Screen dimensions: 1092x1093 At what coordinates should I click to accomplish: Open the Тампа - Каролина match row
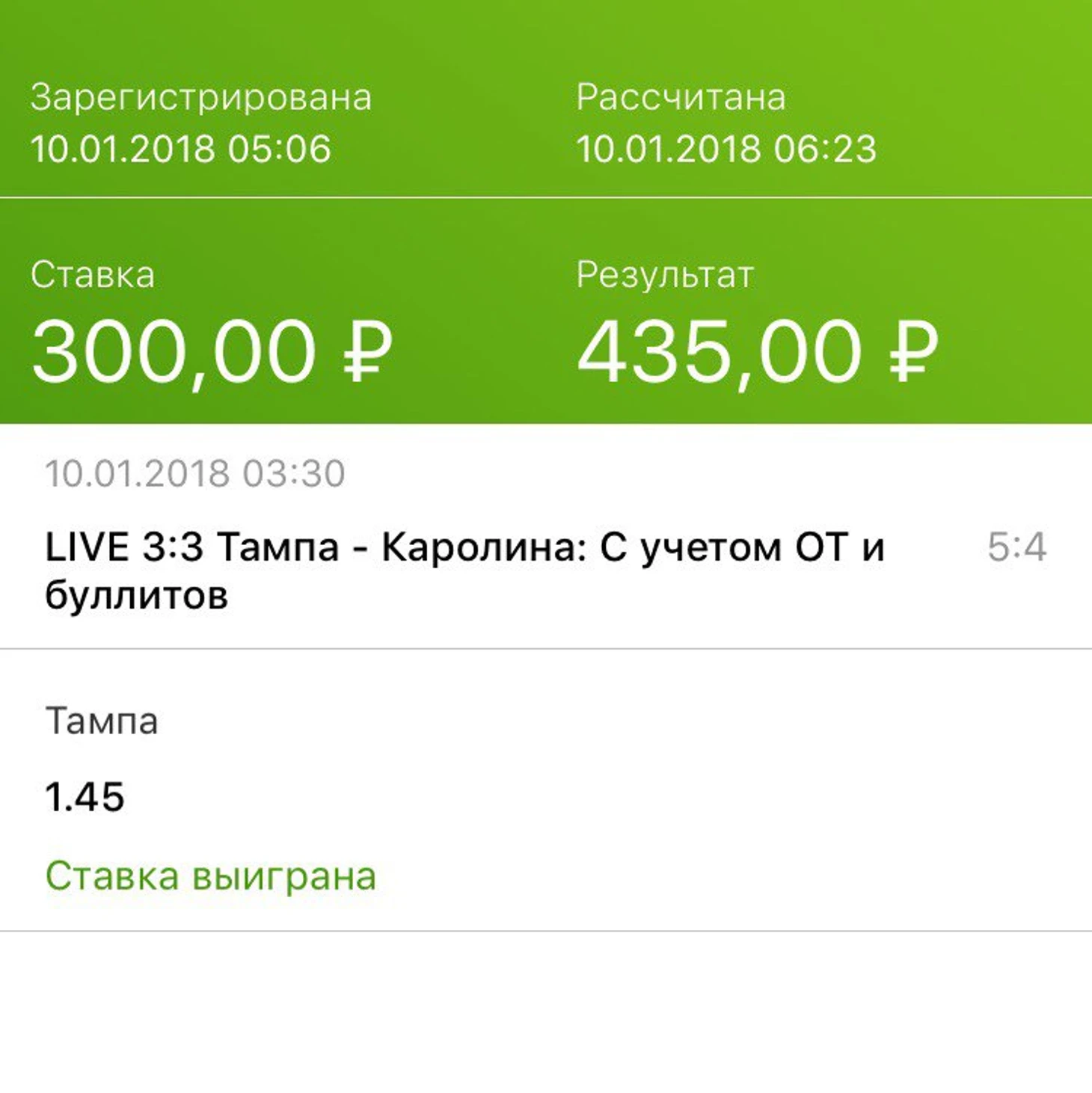pyautogui.click(x=464, y=570)
